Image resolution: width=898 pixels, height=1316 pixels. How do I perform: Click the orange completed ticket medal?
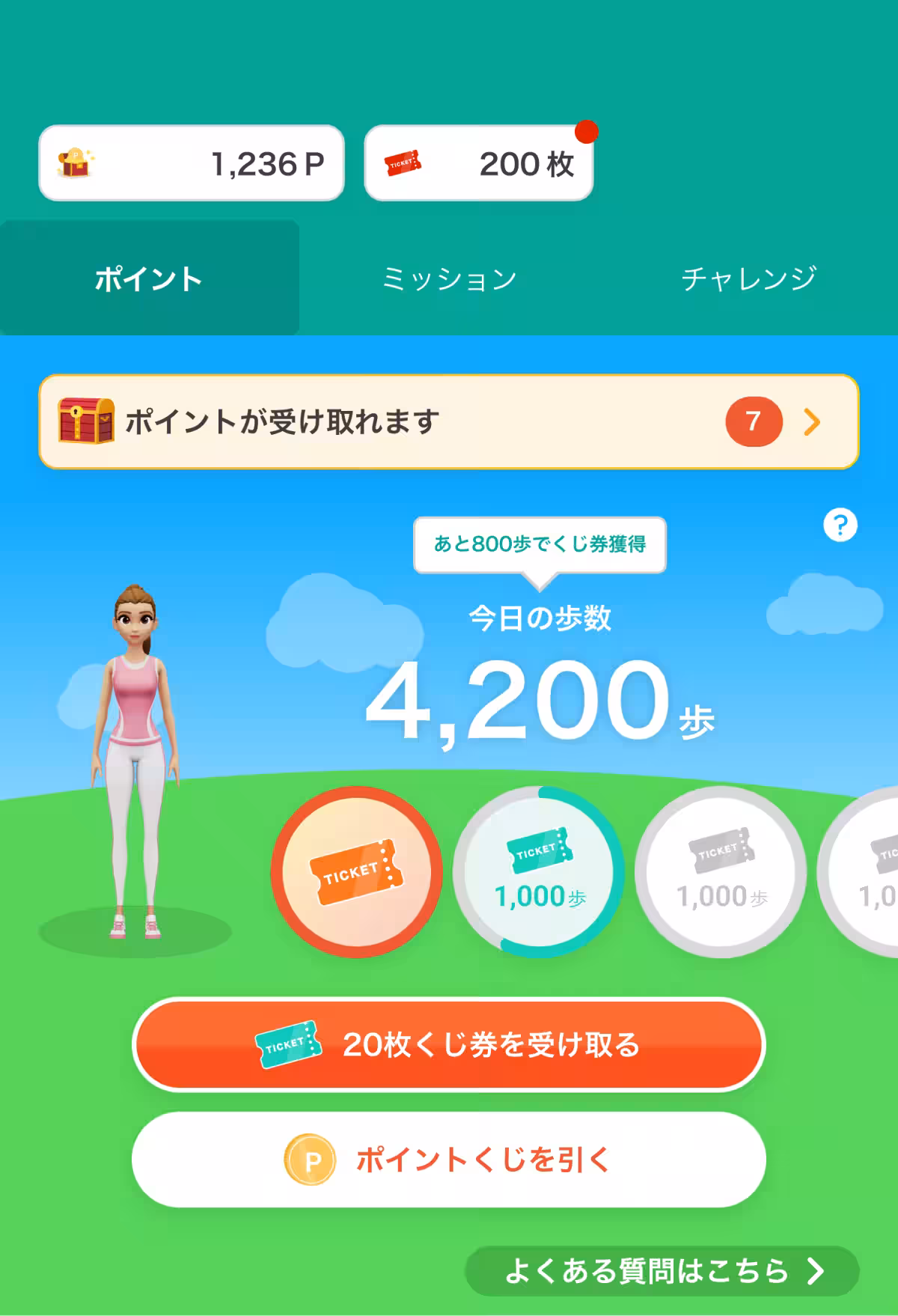pyautogui.click(x=359, y=871)
